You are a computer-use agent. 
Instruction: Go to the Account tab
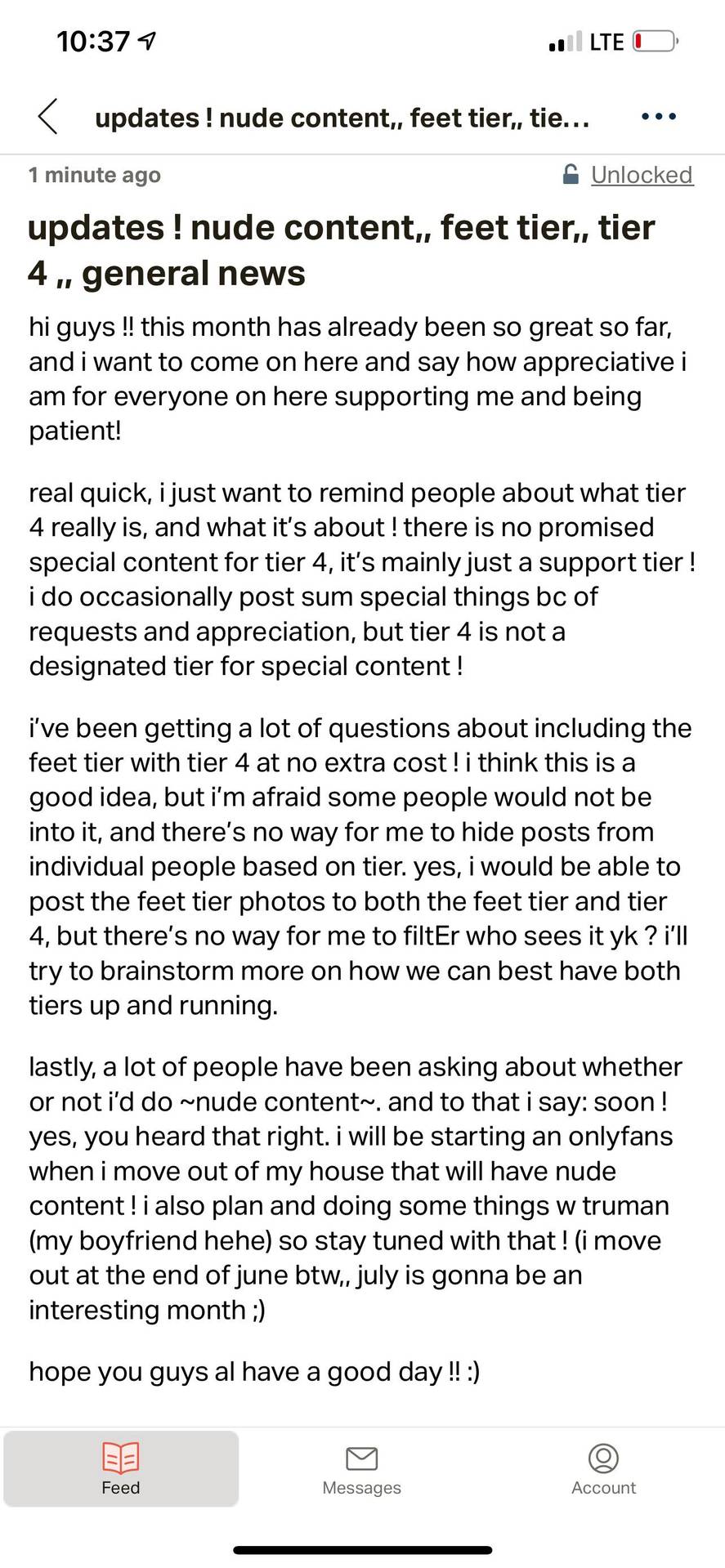603,1468
